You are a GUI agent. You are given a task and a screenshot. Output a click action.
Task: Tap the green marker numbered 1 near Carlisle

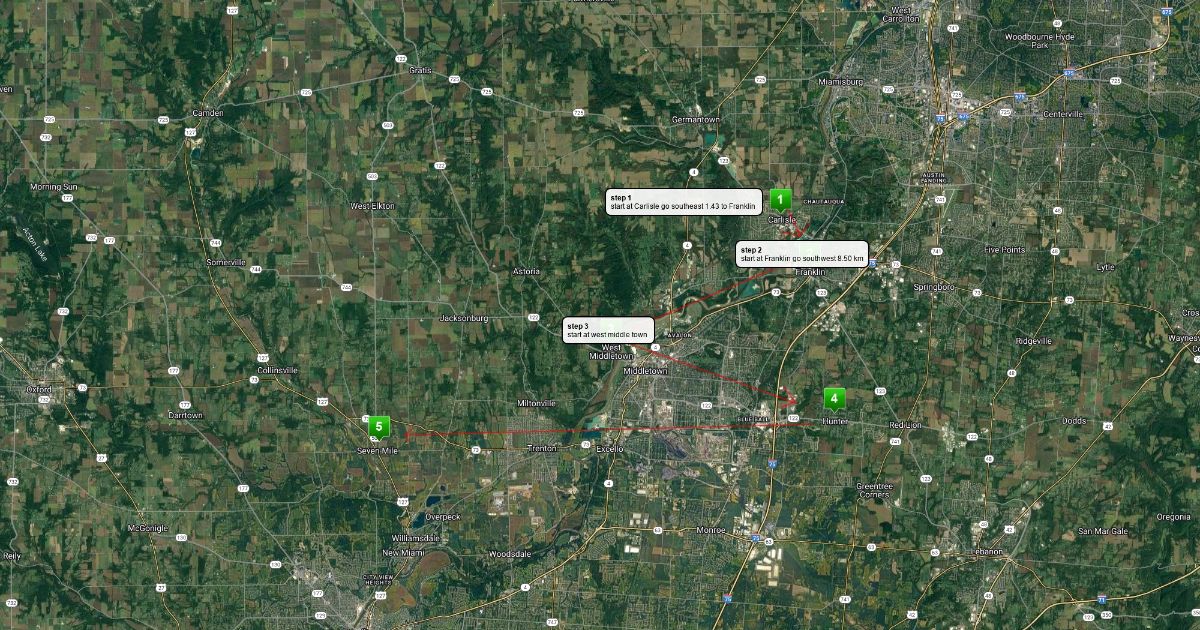[781, 198]
